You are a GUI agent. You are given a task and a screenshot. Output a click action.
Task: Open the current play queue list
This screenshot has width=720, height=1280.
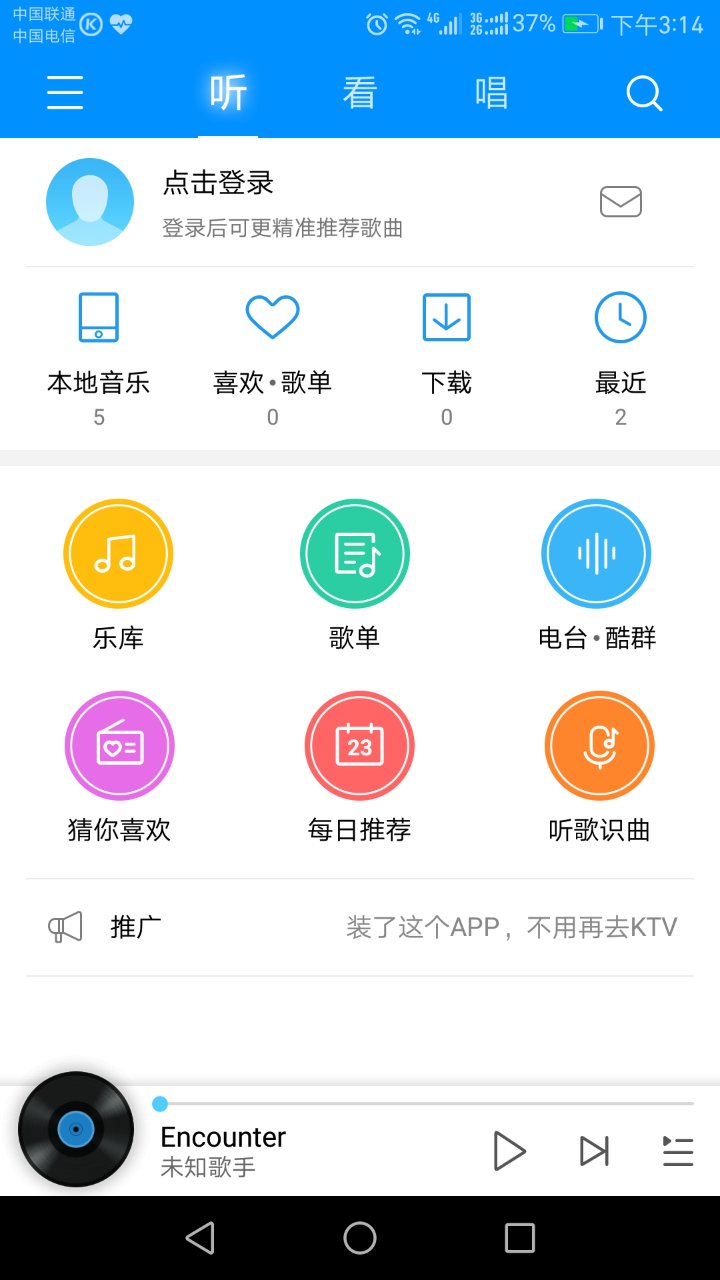click(678, 1151)
